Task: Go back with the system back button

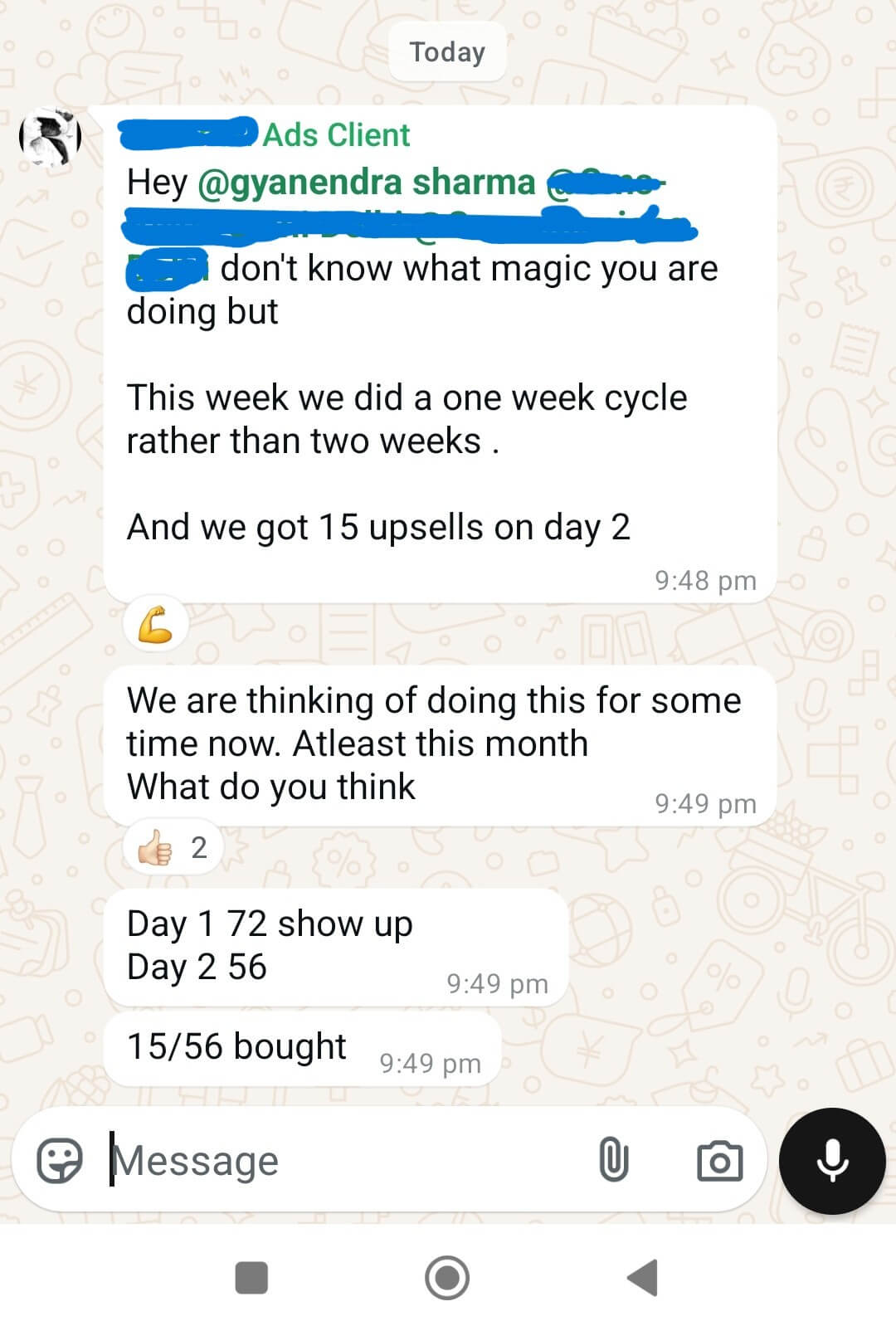Action: tap(643, 1277)
